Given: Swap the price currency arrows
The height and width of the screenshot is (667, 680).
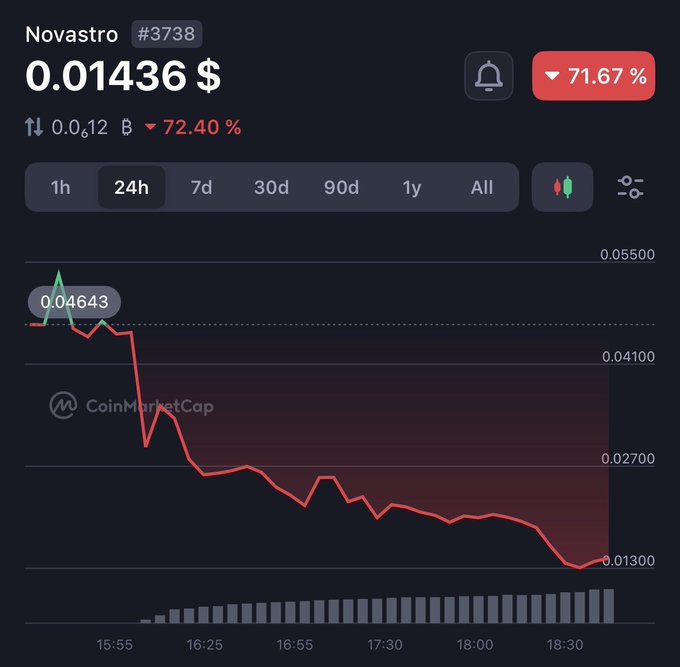Looking at the screenshot, I should pyautogui.click(x=34, y=127).
